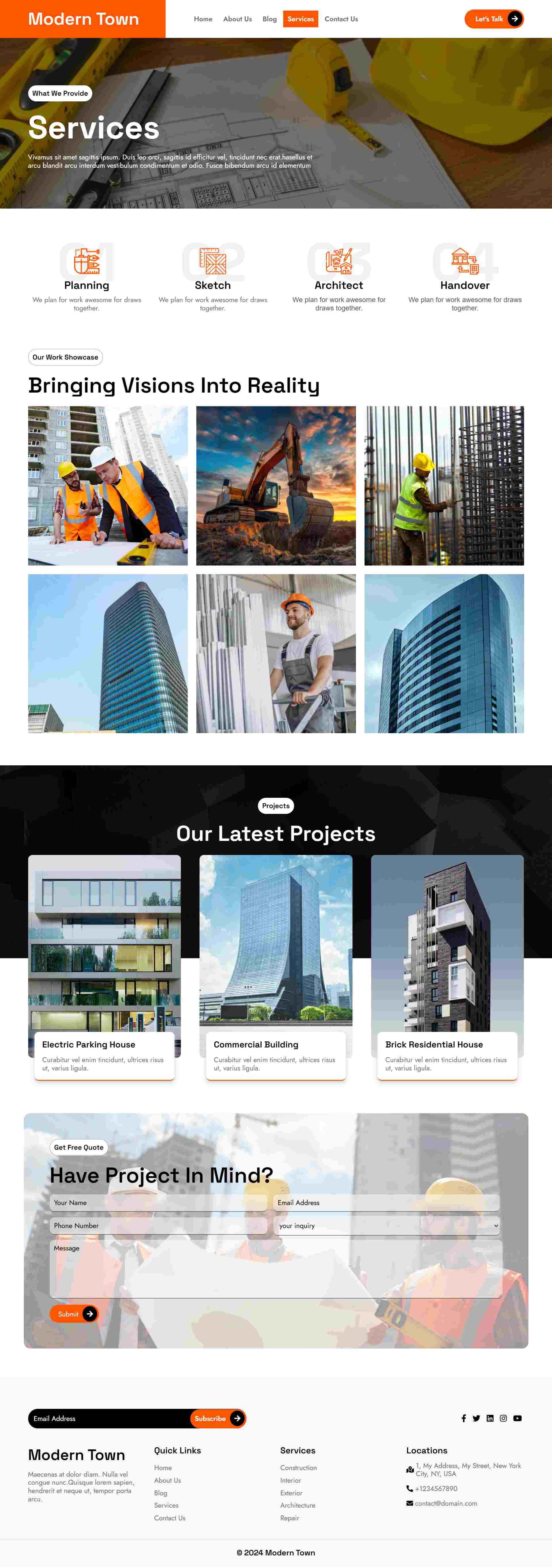
Task: Open the LinkedIn icon in the footer
Action: [490, 1419]
